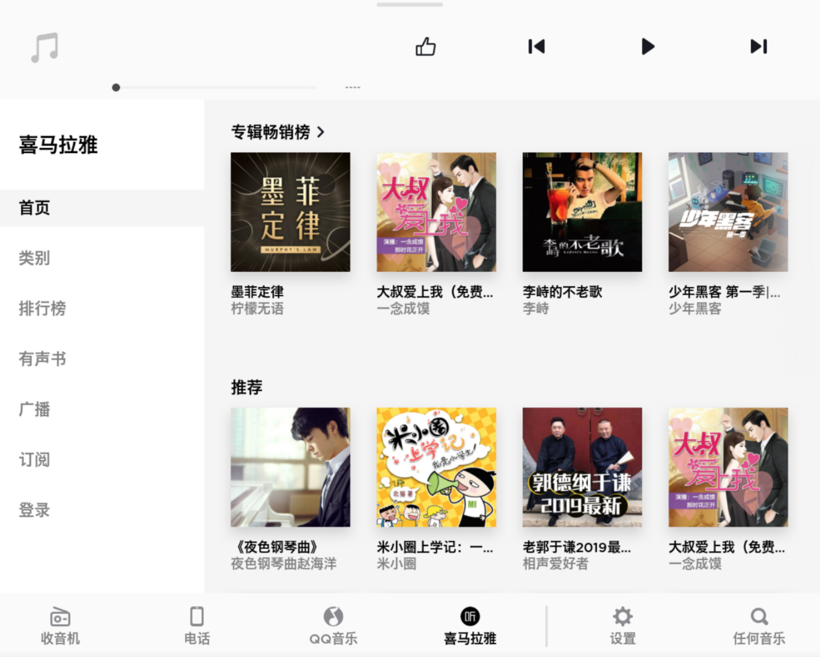Viewport: 820px width, 657px height.
Task: Open the 设置 tab
Action: tap(622, 626)
